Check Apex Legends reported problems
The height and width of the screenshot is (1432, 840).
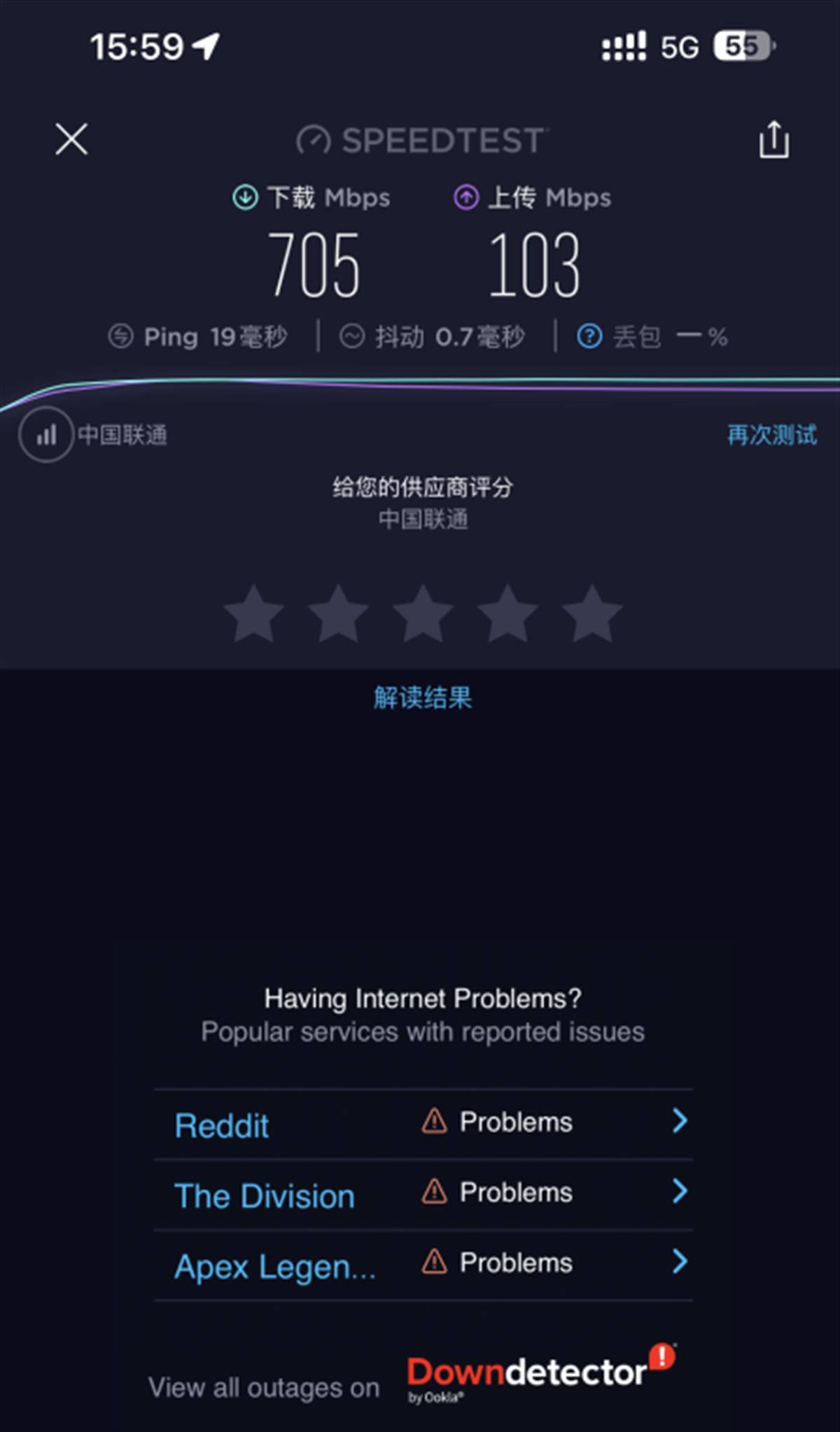[423, 1265]
